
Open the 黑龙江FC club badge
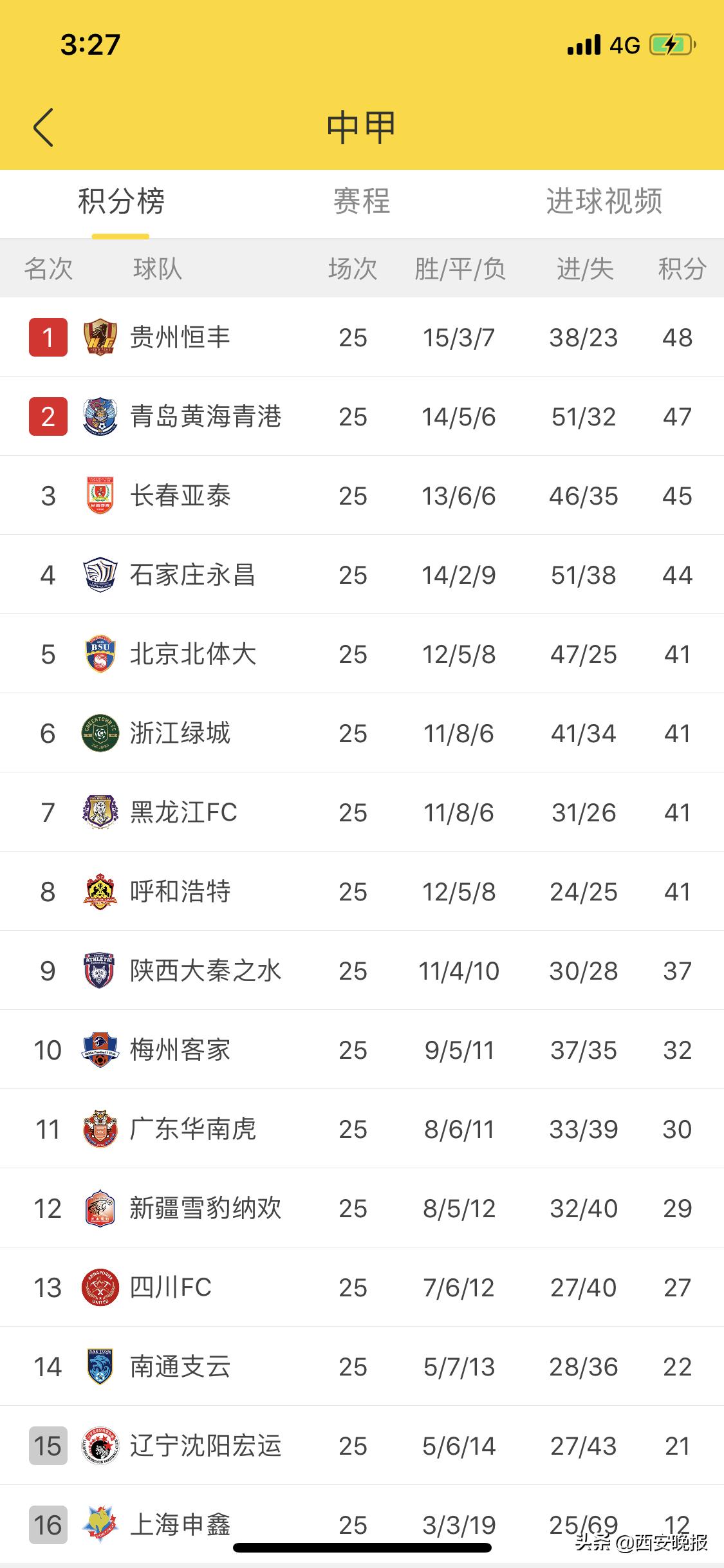100,812
